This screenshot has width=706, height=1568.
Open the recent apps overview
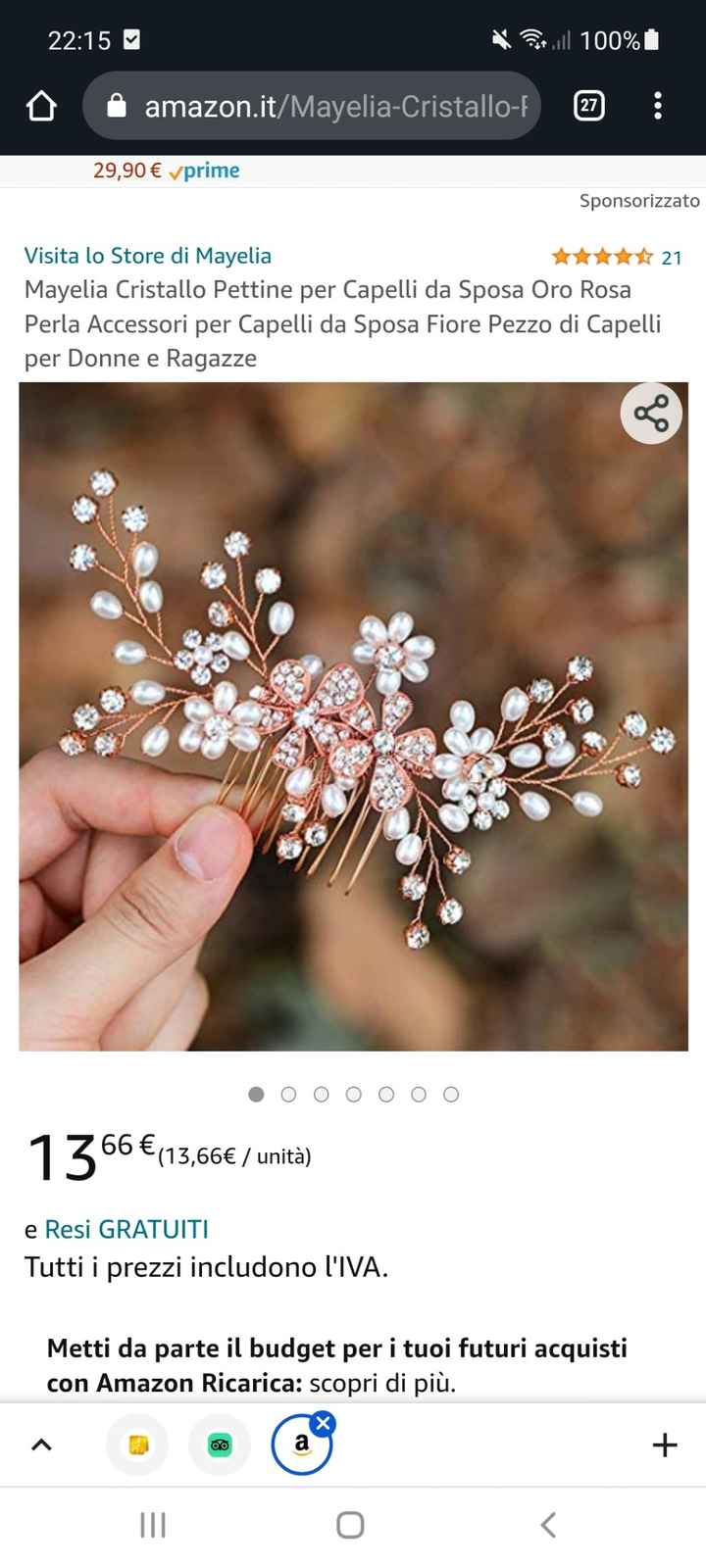(153, 1525)
